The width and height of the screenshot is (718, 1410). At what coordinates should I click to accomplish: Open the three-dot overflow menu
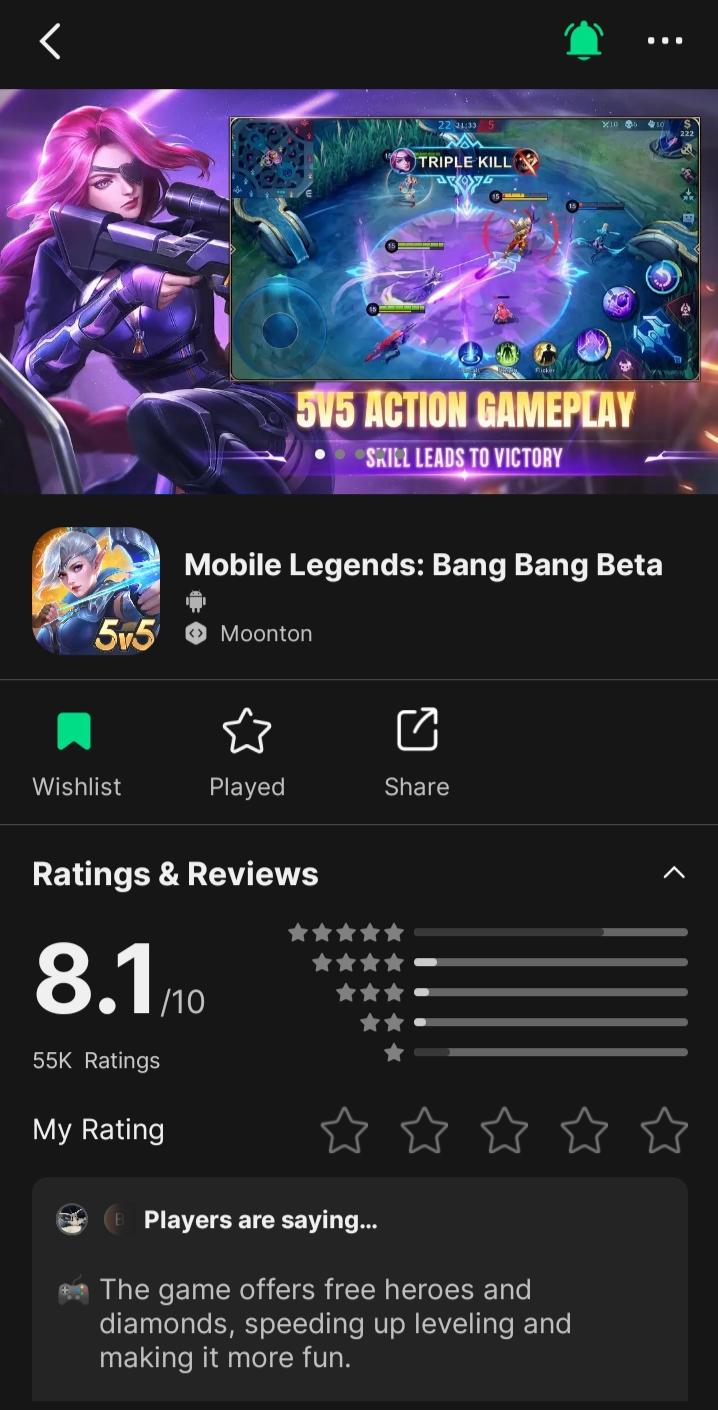pos(665,41)
